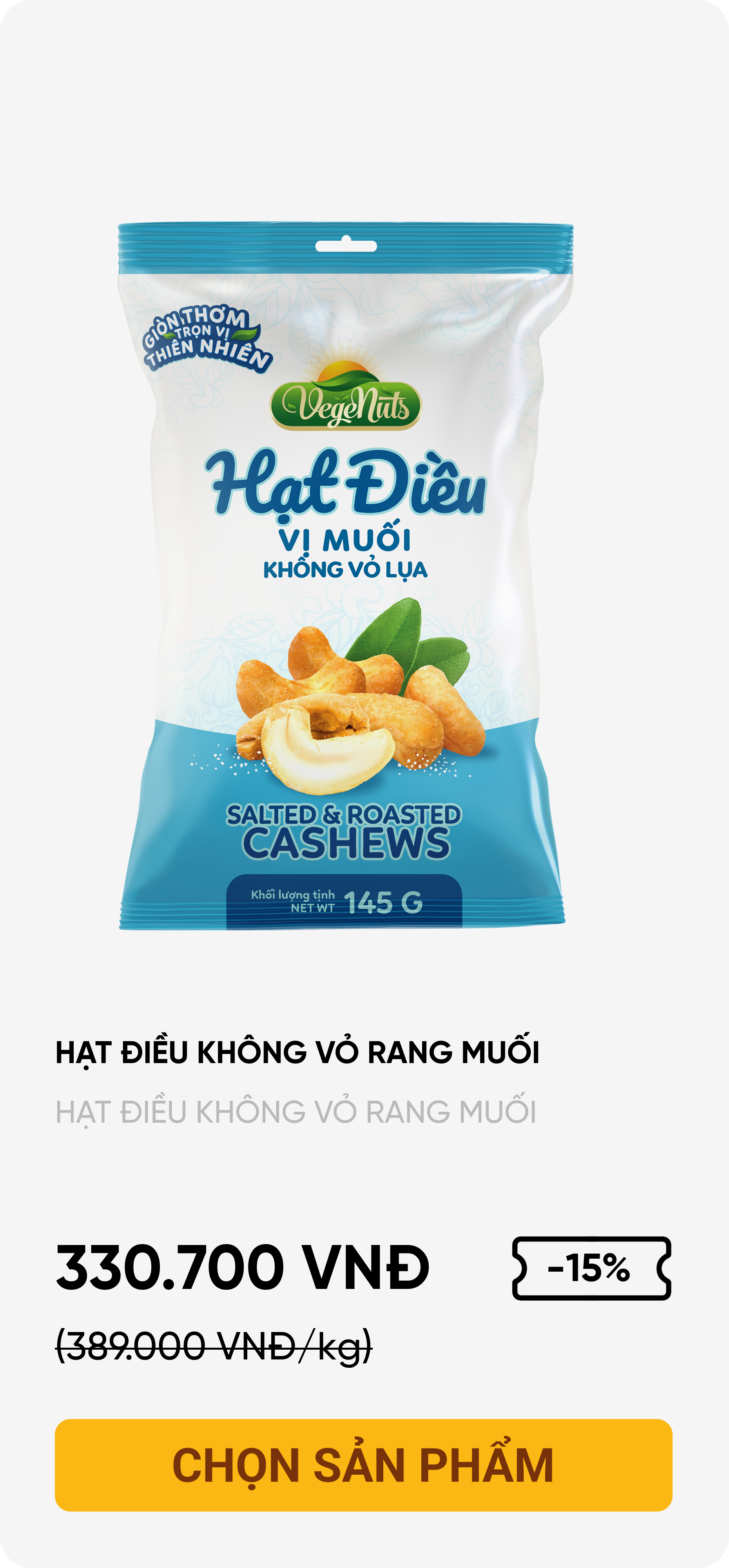
Task: Open the Hạt Điều cashew product image
Action: click(x=345, y=576)
